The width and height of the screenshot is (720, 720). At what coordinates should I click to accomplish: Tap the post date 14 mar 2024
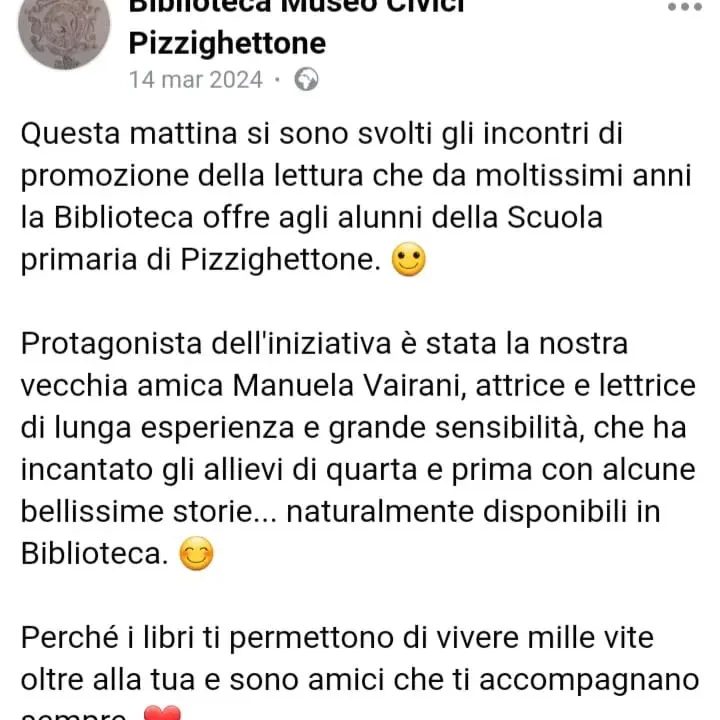[196, 80]
